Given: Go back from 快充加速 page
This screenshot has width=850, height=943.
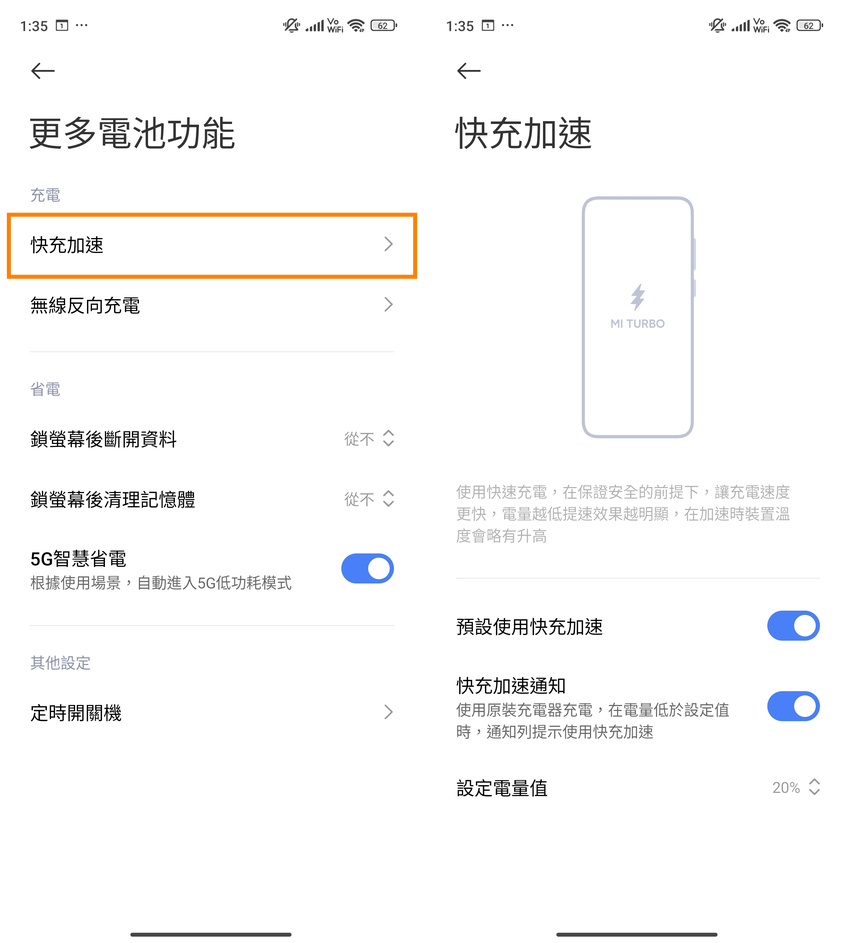Looking at the screenshot, I should click(x=468, y=71).
